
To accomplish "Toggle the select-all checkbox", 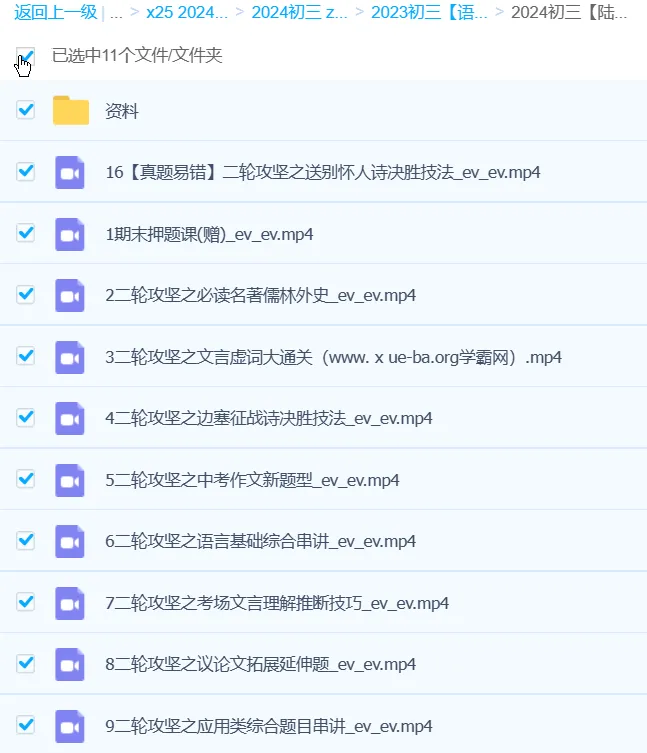I will [x=26, y=56].
